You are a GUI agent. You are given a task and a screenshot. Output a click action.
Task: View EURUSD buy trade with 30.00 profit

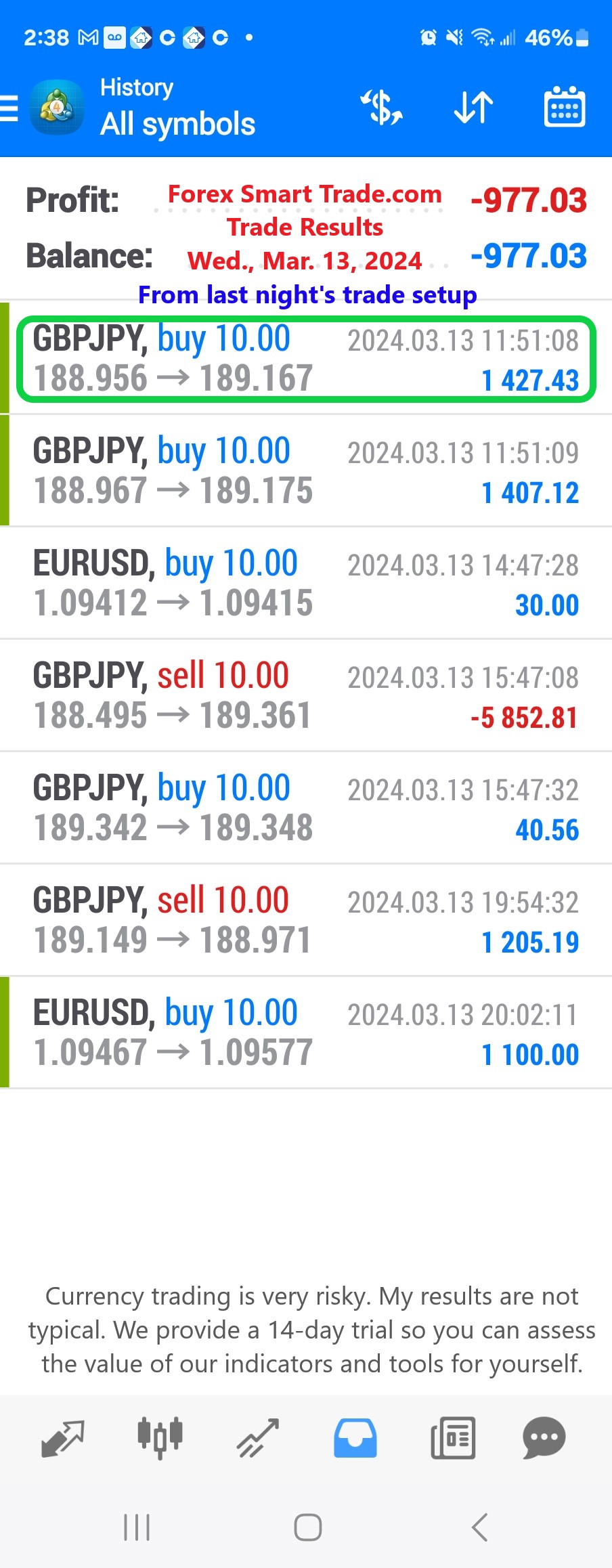306,584
